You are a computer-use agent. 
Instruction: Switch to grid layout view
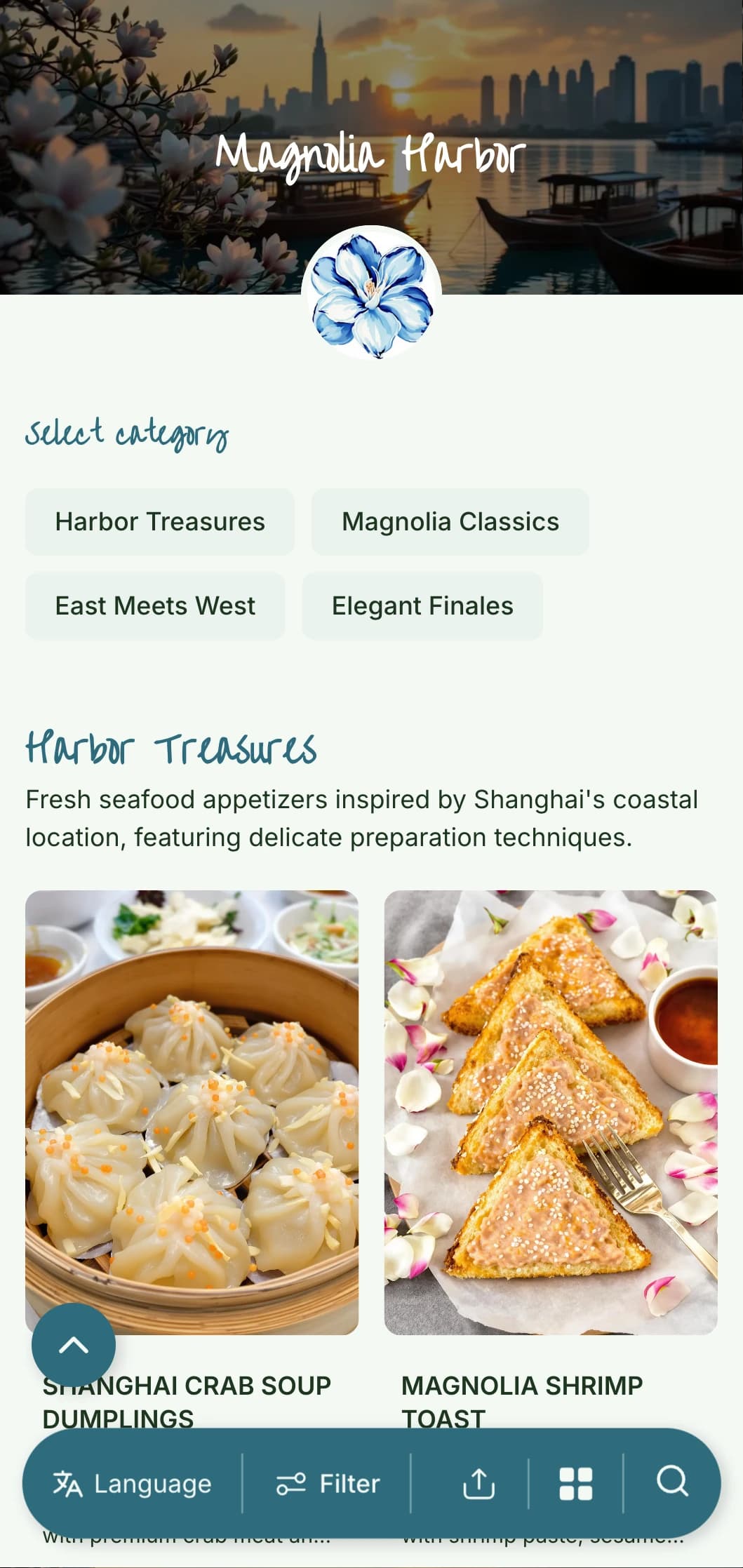(575, 1482)
